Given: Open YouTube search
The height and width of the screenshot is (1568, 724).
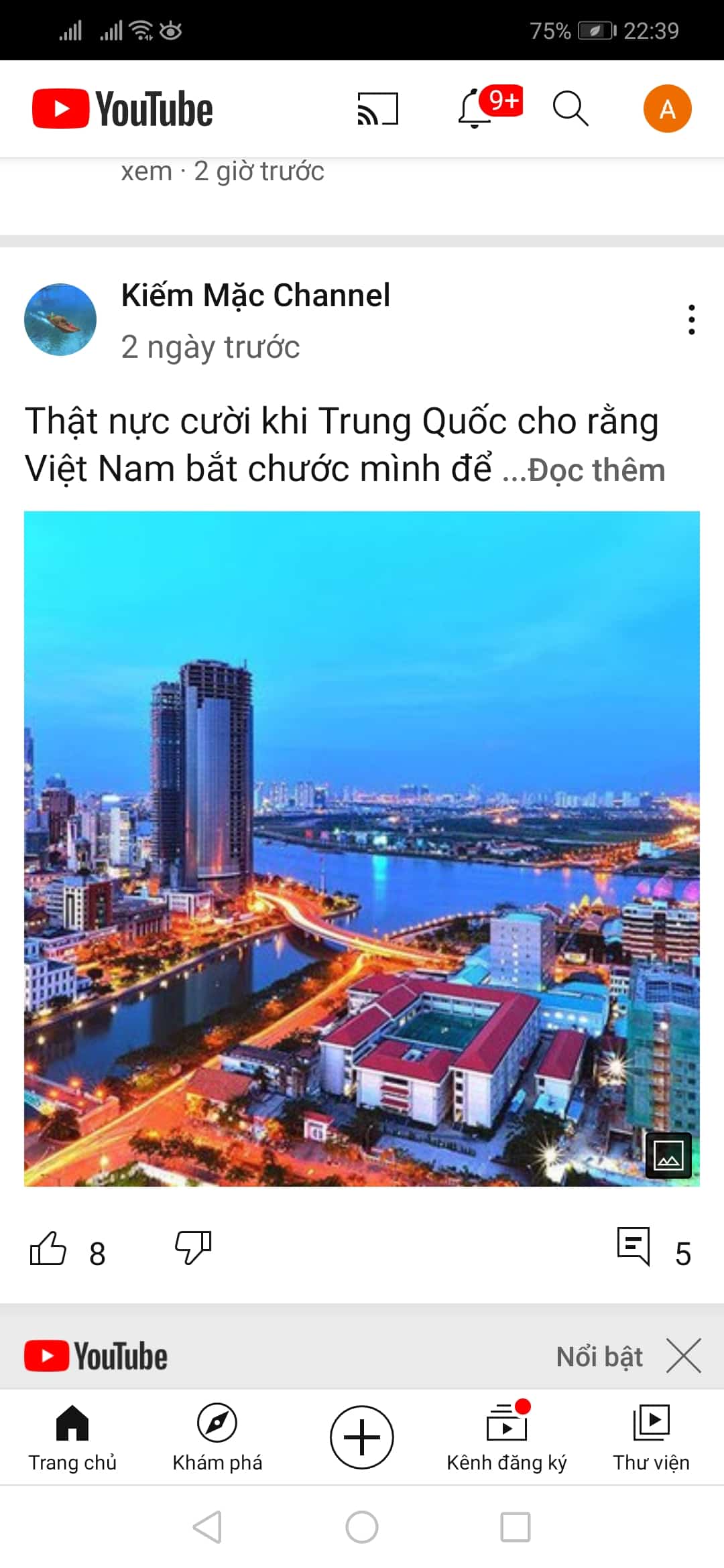Looking at the screenshot, I should (x=569, y=109).
